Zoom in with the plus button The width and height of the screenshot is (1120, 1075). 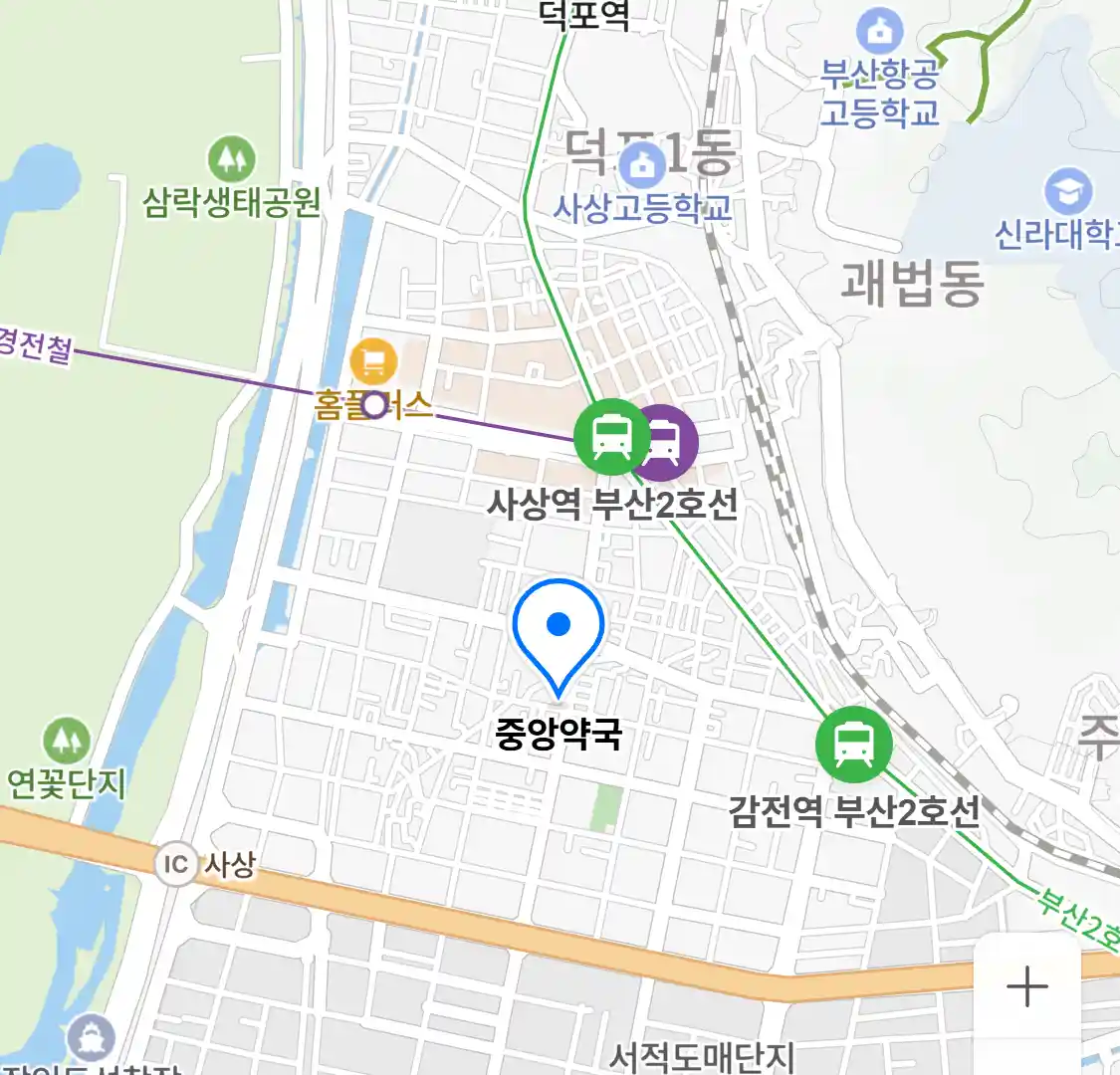pyautogui.click(x=1026, y=987)
